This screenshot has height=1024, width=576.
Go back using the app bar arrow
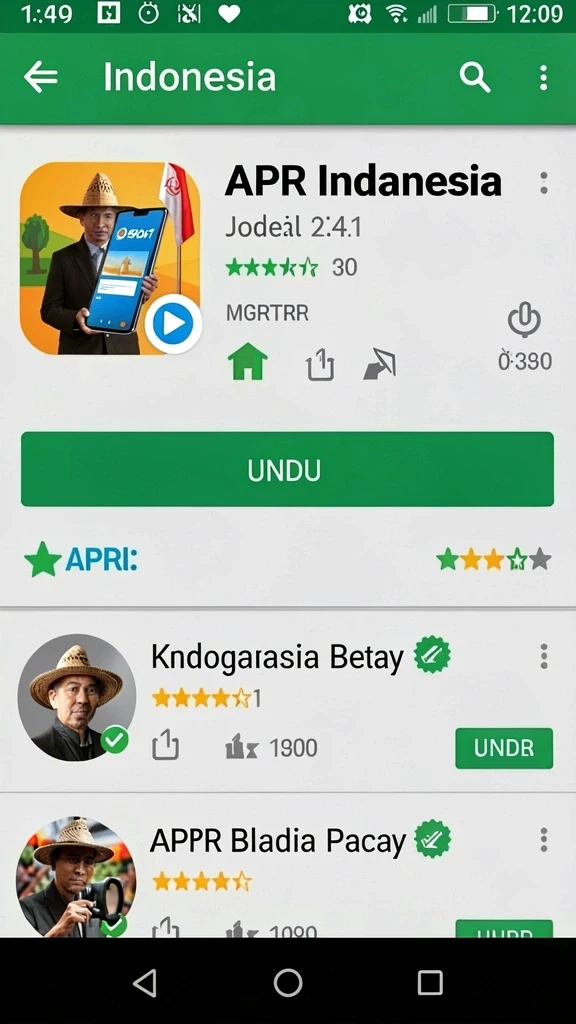[x=40, y=78]
